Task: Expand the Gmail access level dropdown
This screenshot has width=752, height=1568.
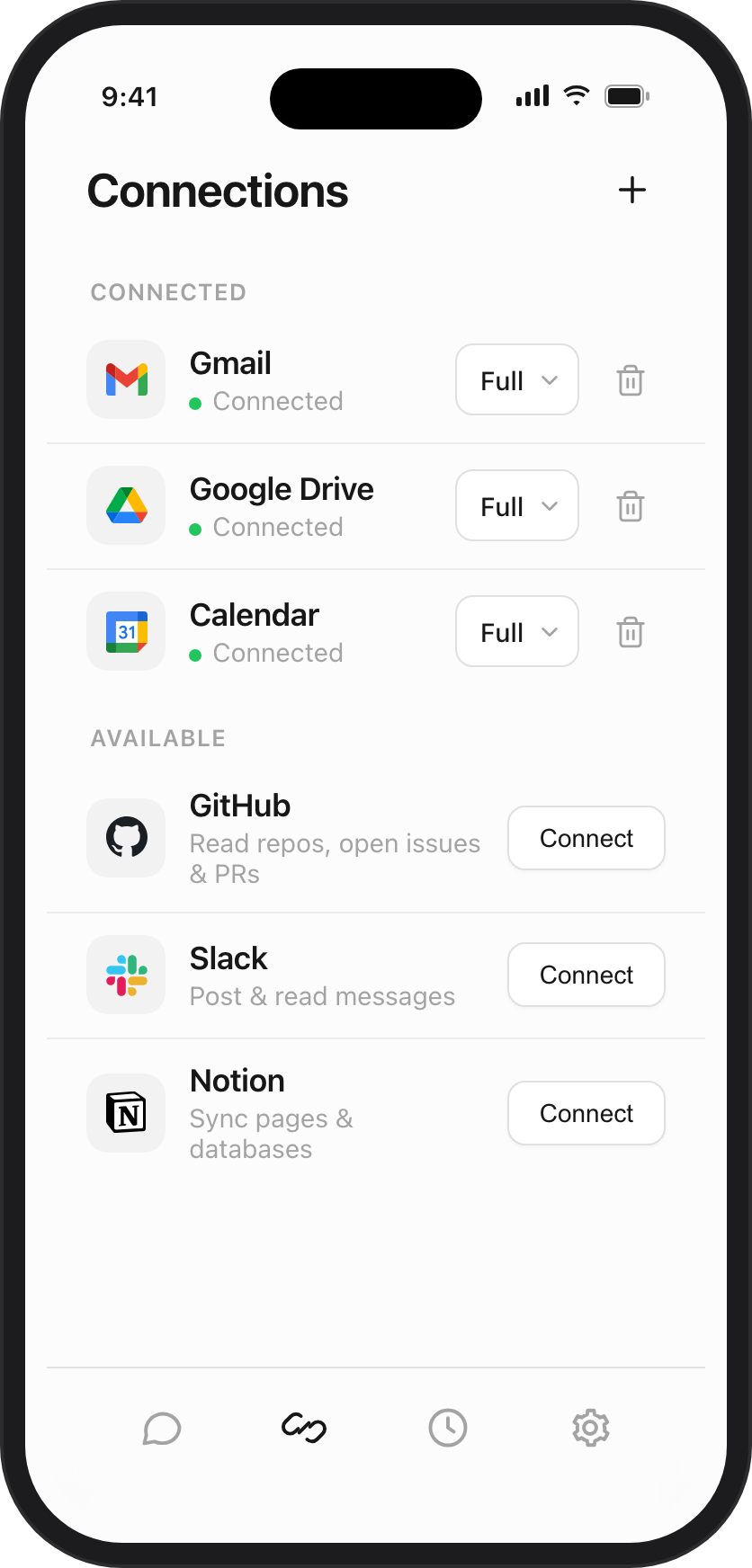Action: 517,379
